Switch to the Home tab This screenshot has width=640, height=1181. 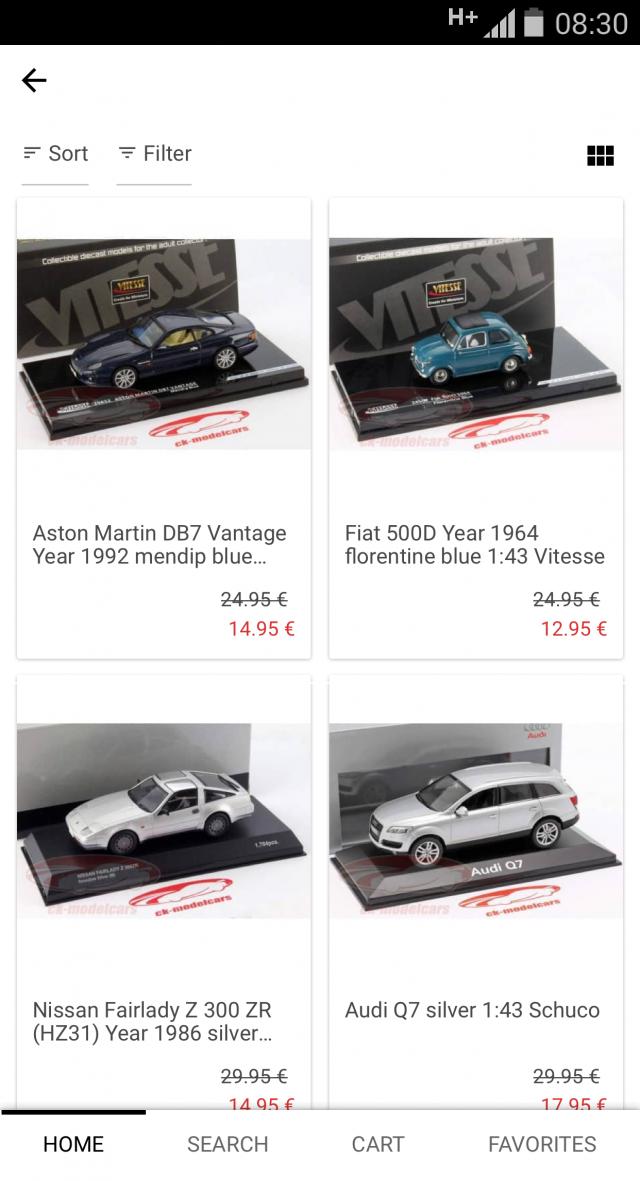tap(73, 1144)
